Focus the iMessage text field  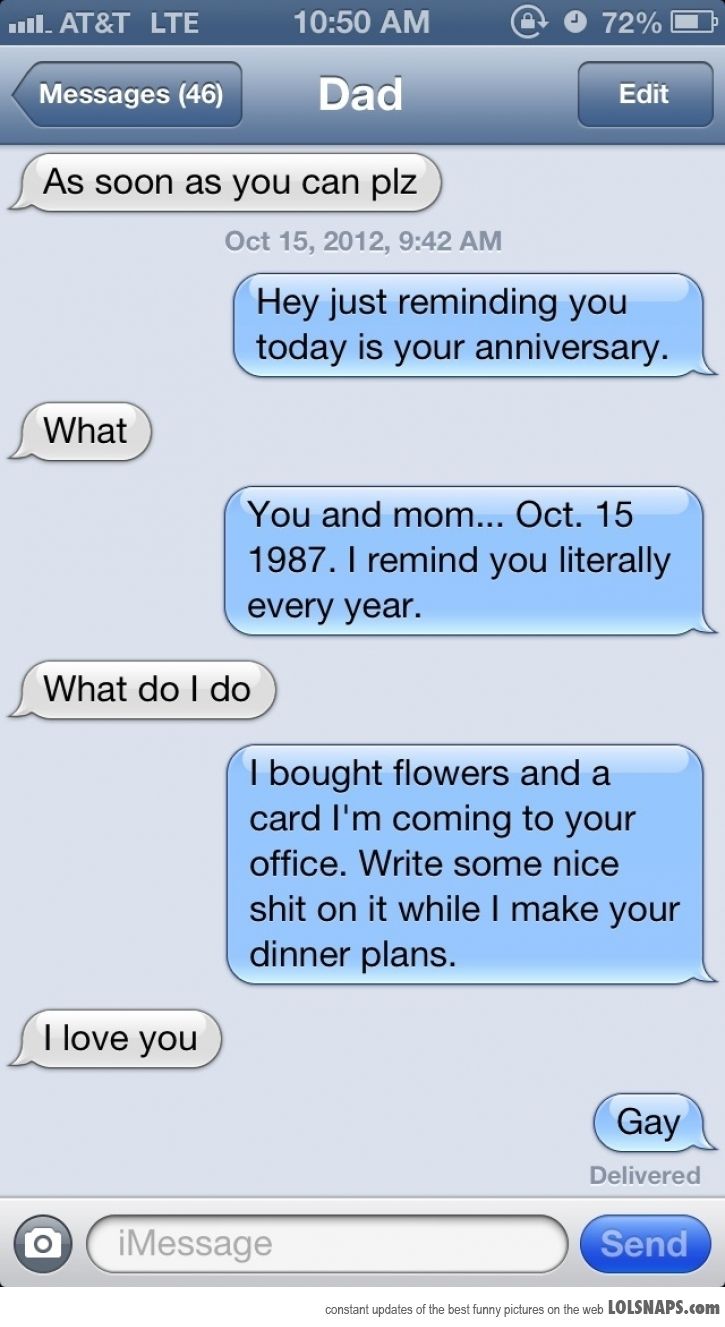(326, 1244)
